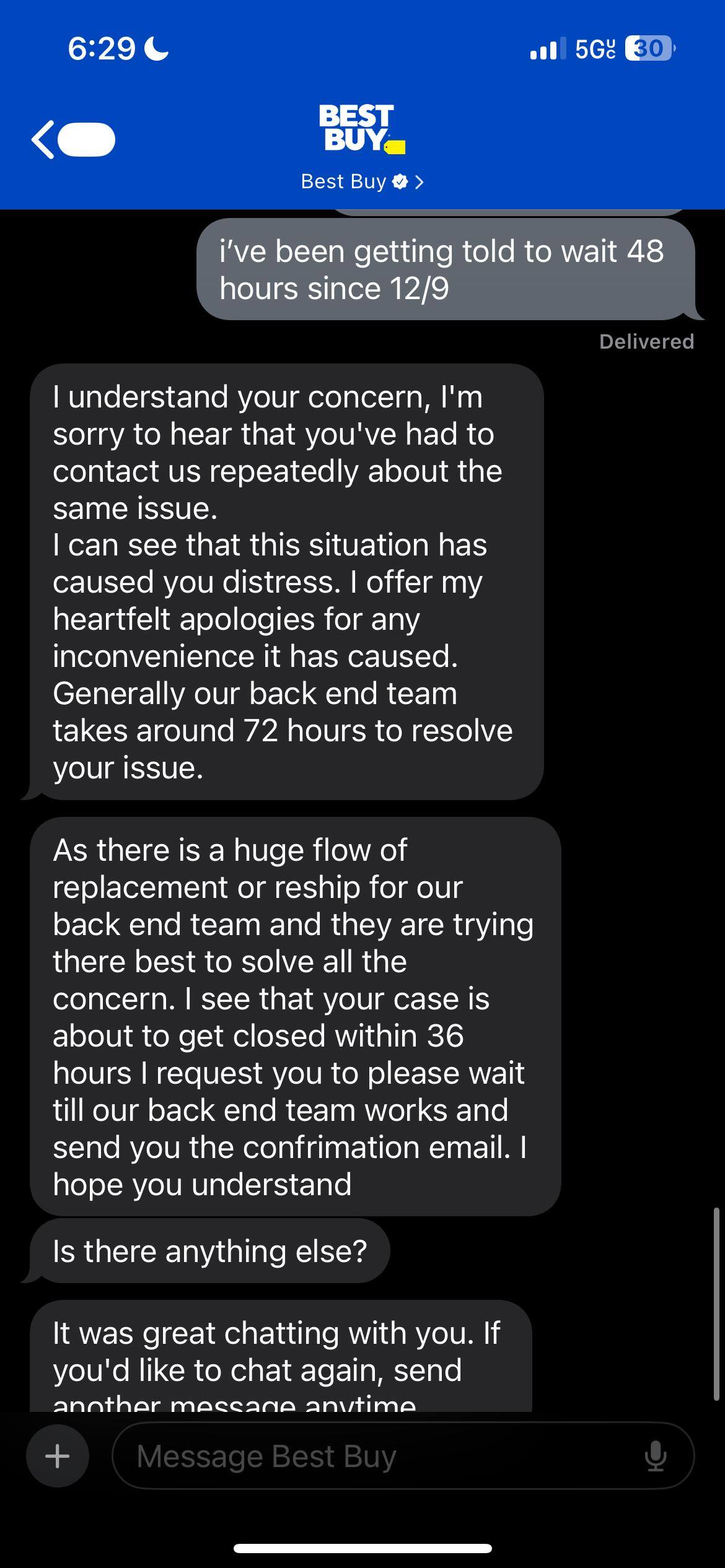Tap the Best Buy logo in the header
Screen dimensions: 725x1568
(361, 127)
